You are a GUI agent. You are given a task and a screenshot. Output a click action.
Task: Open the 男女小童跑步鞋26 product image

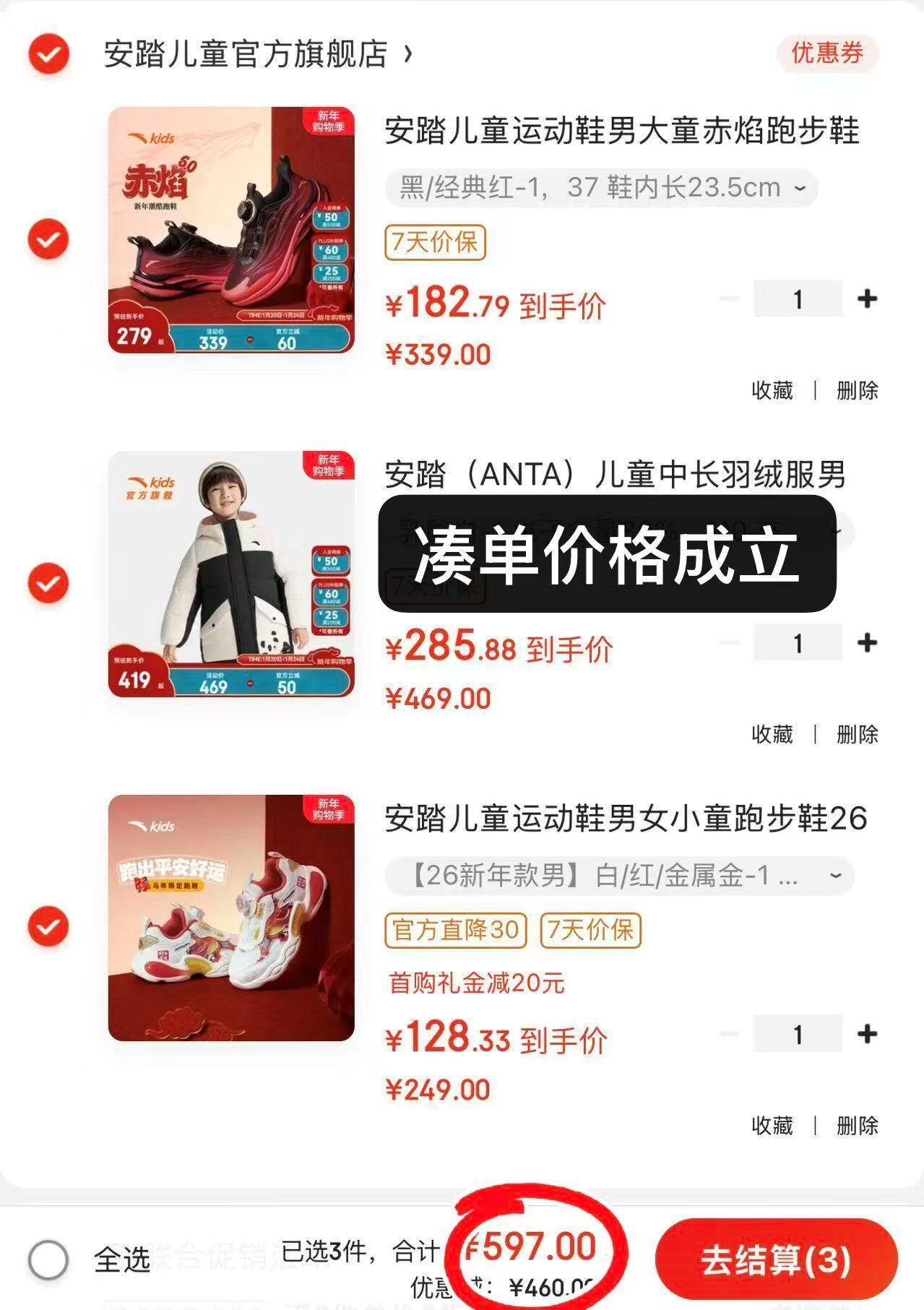[x=231, y=918]
